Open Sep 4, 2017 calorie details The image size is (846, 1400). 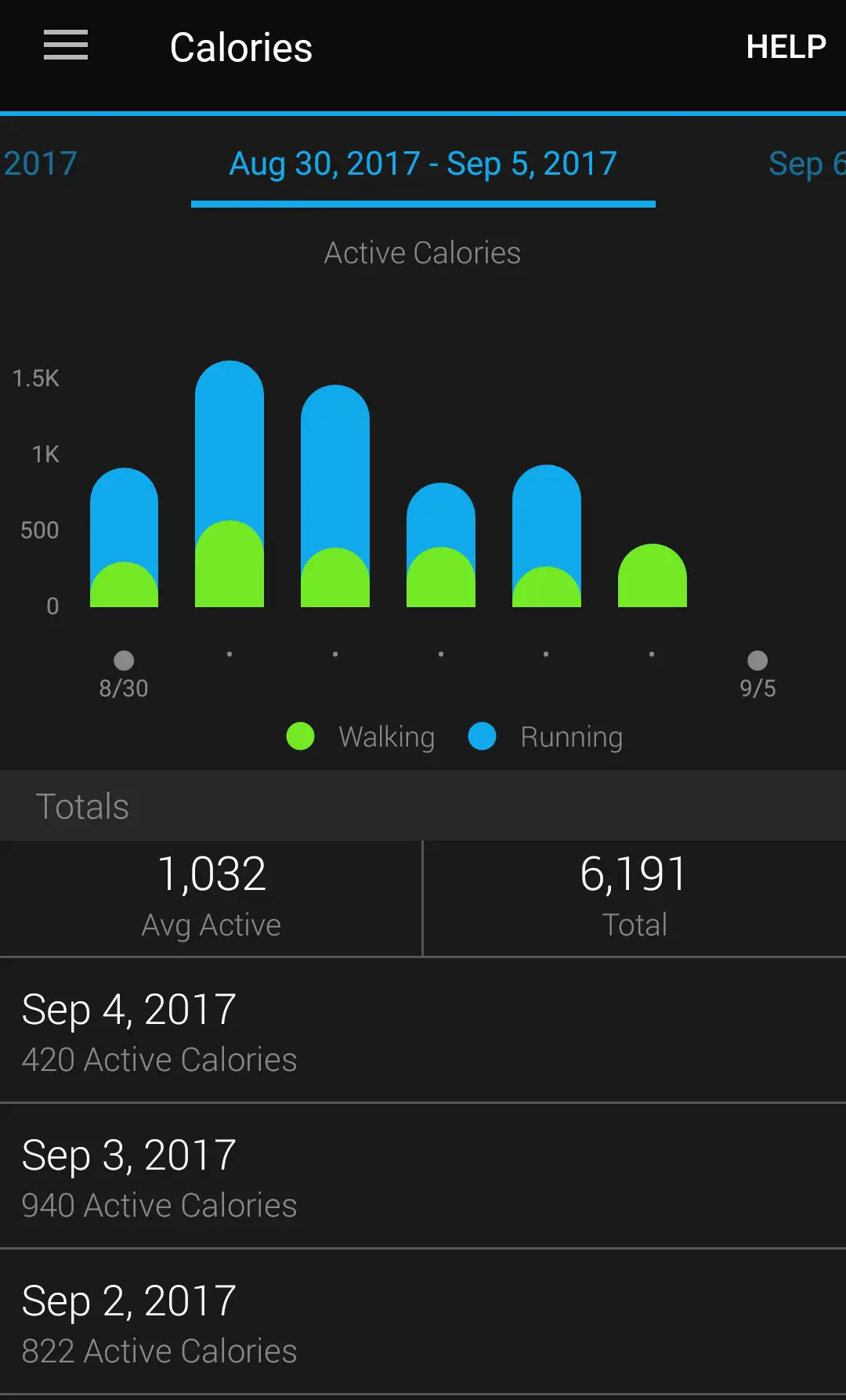pyautogui.click(x=423, y=1030)
